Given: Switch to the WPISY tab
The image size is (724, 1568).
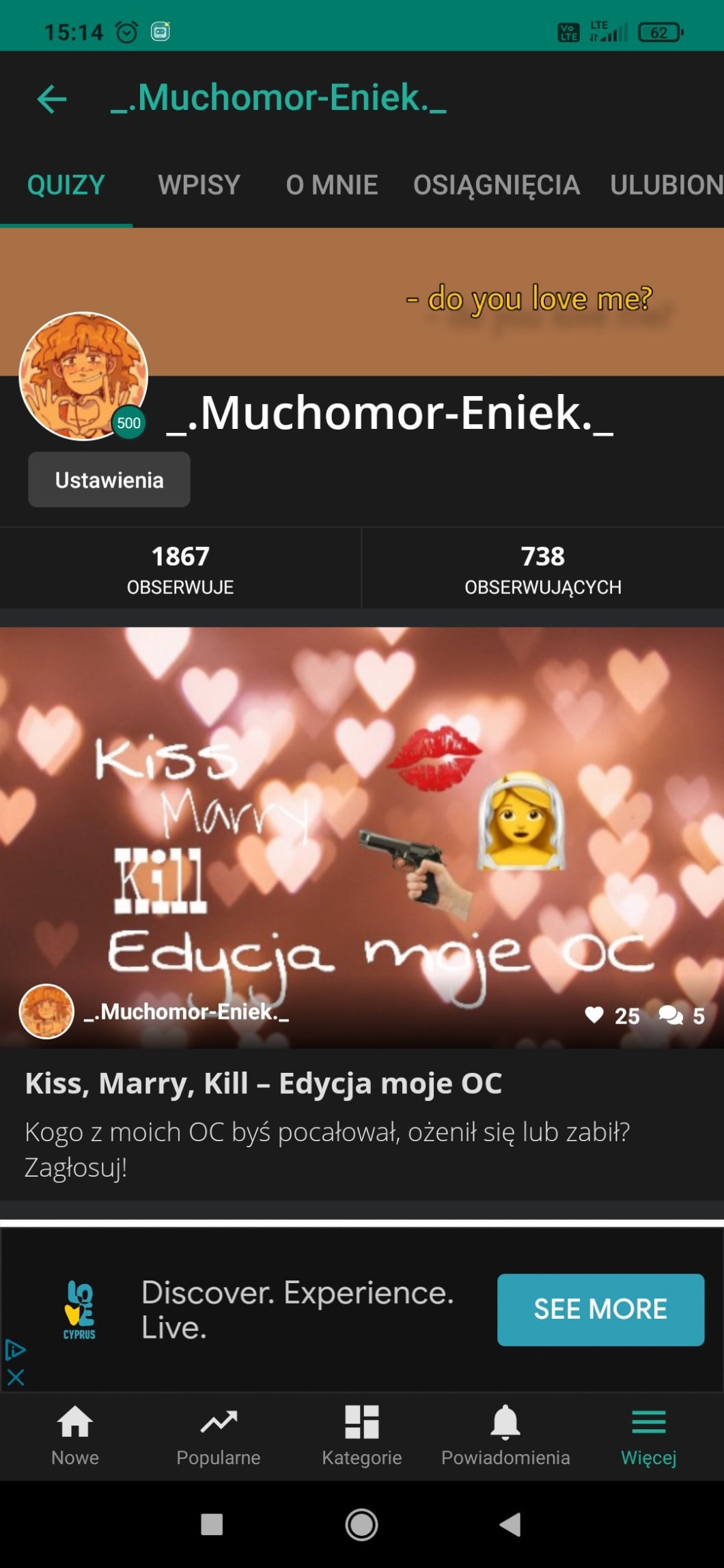Looking at the screenshot, I should pyautogui.click(x=199, y=185).
